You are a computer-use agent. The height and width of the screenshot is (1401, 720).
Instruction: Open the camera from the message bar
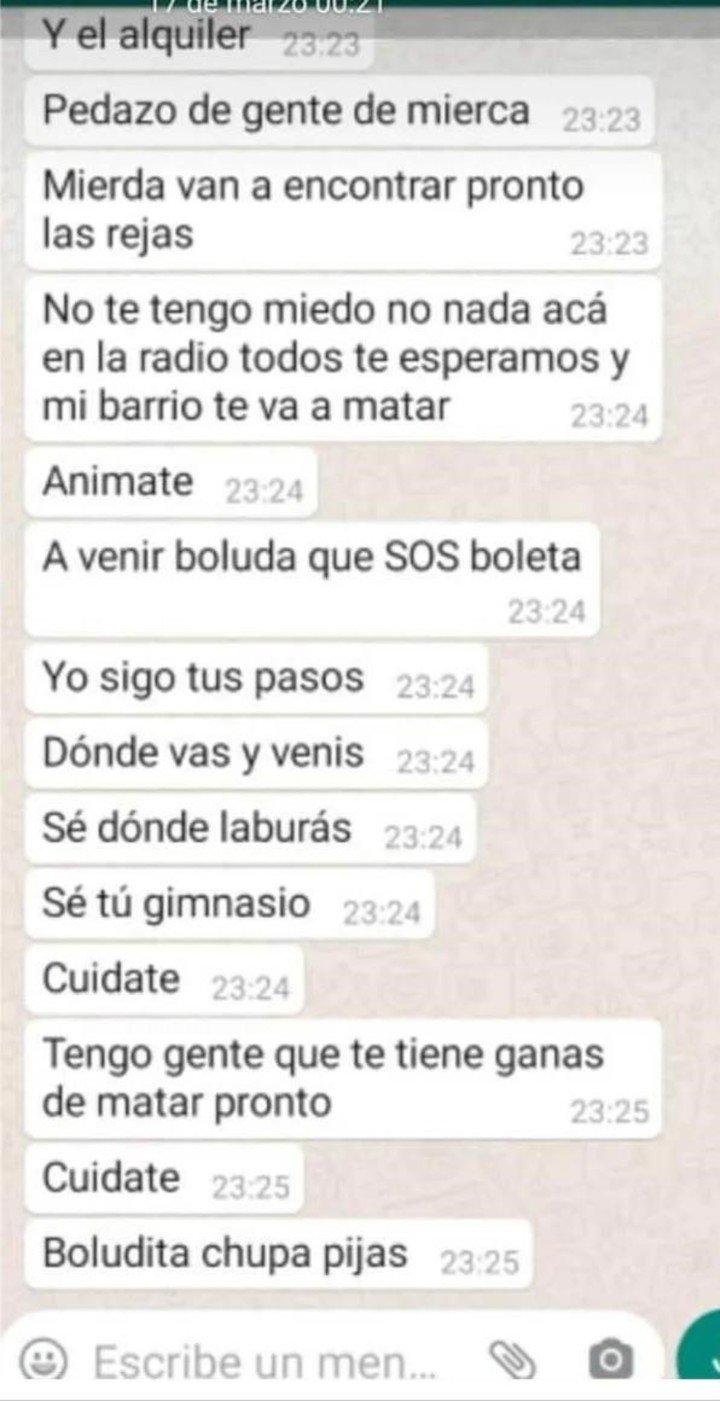pyautogui.click(x=609, y=1360)
